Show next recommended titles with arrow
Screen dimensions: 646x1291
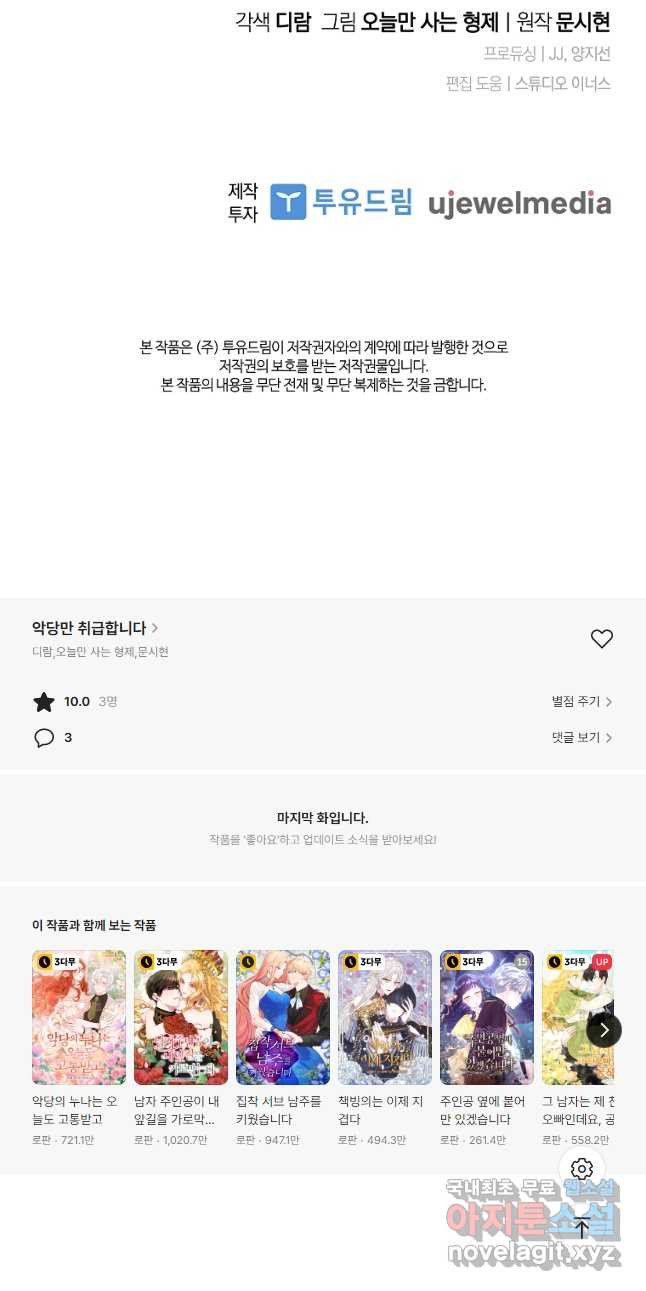[604, 1029]
